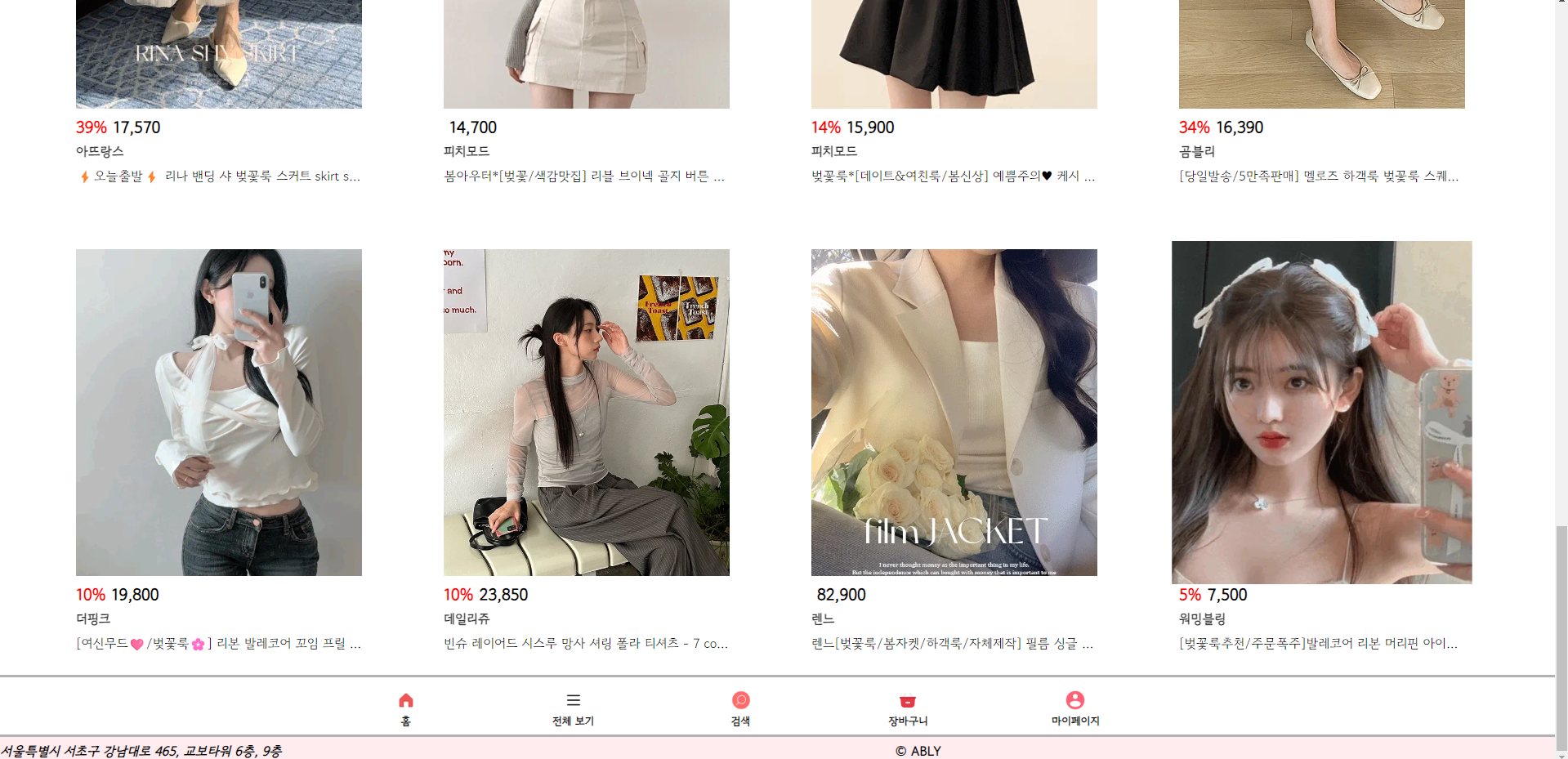The width and height of the screenshot is (1568, 759).
Task: Switch to the 마이페이지 tab
Action: click(1074, 708)
